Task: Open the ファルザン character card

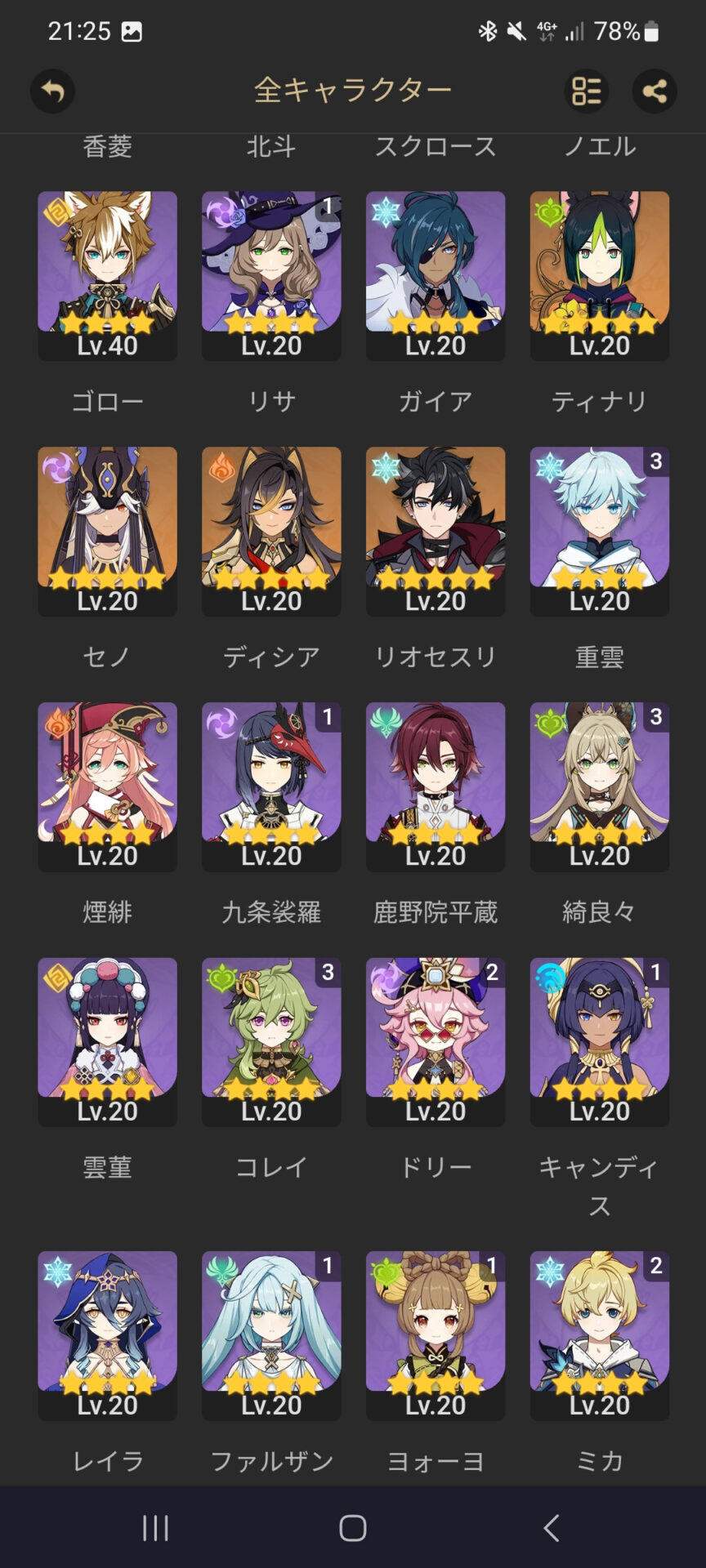Action: [271, 1334]
